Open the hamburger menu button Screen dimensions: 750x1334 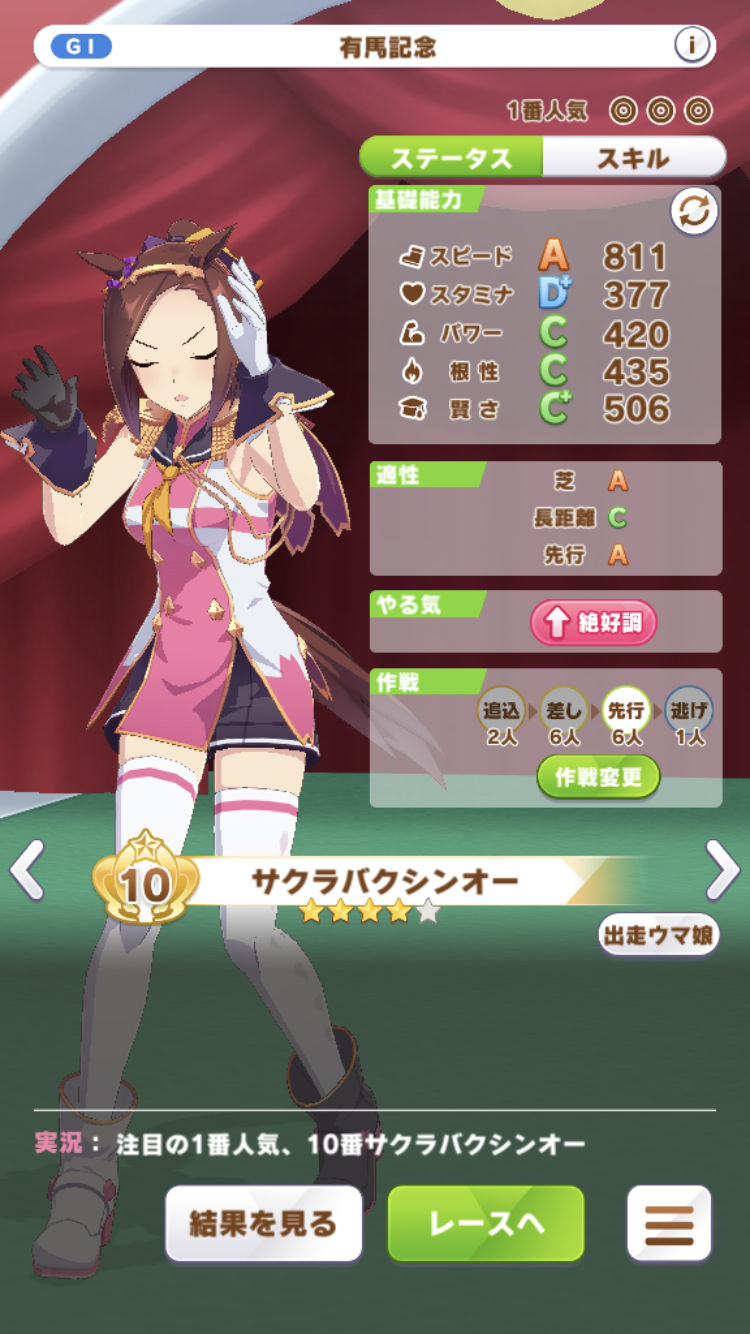pyautogui.click(x=669, y=1223)
